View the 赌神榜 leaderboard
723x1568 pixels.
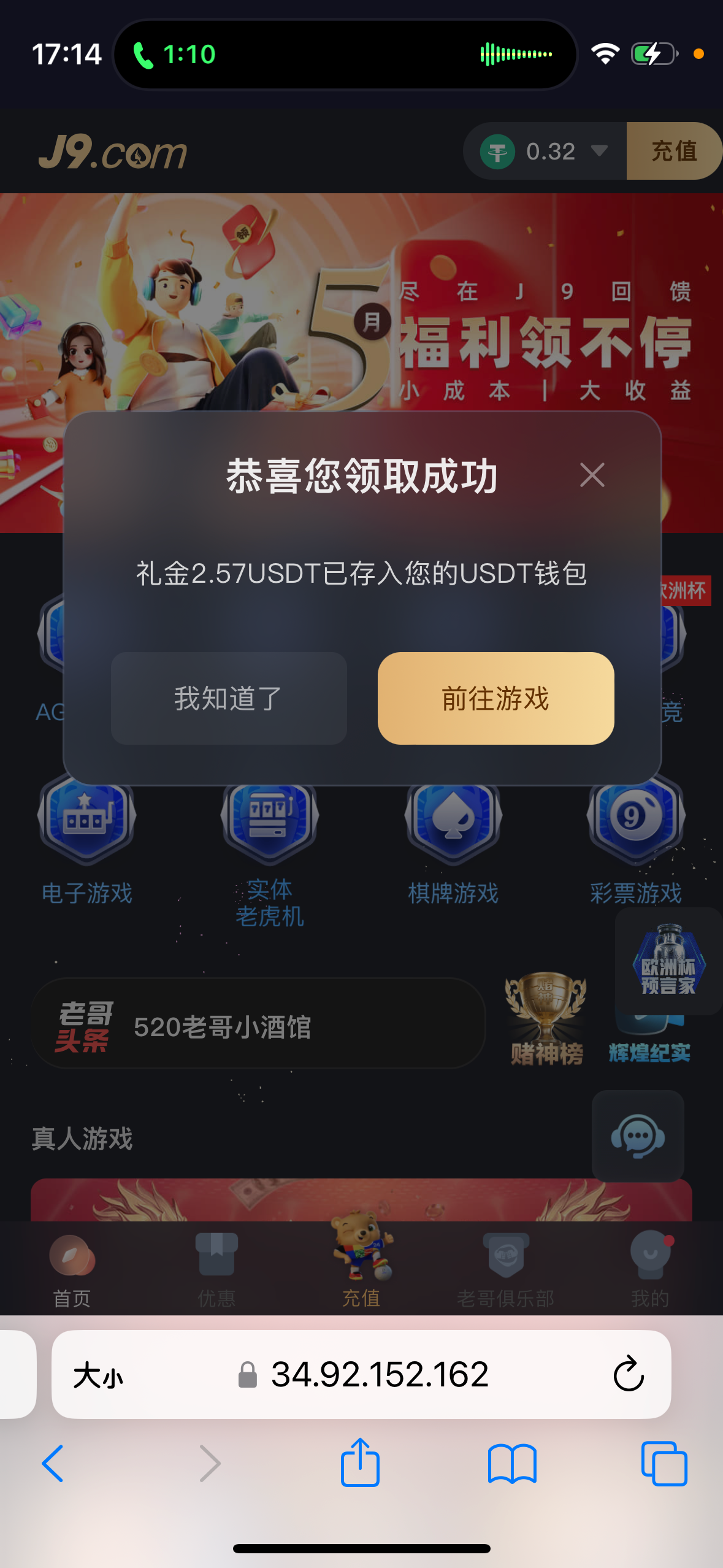coord(546,1018)
